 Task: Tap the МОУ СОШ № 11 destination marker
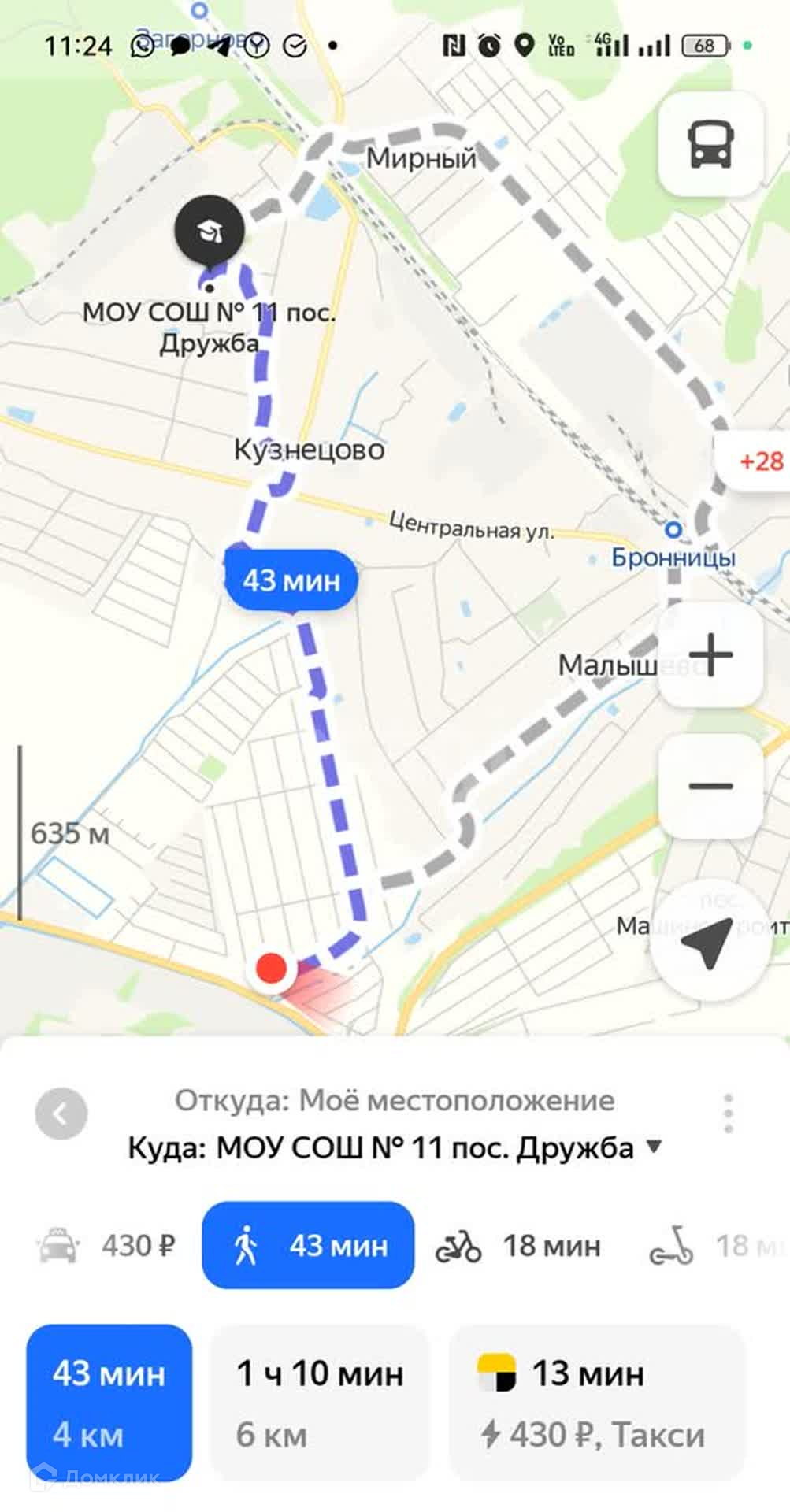[x=210, y=230]
